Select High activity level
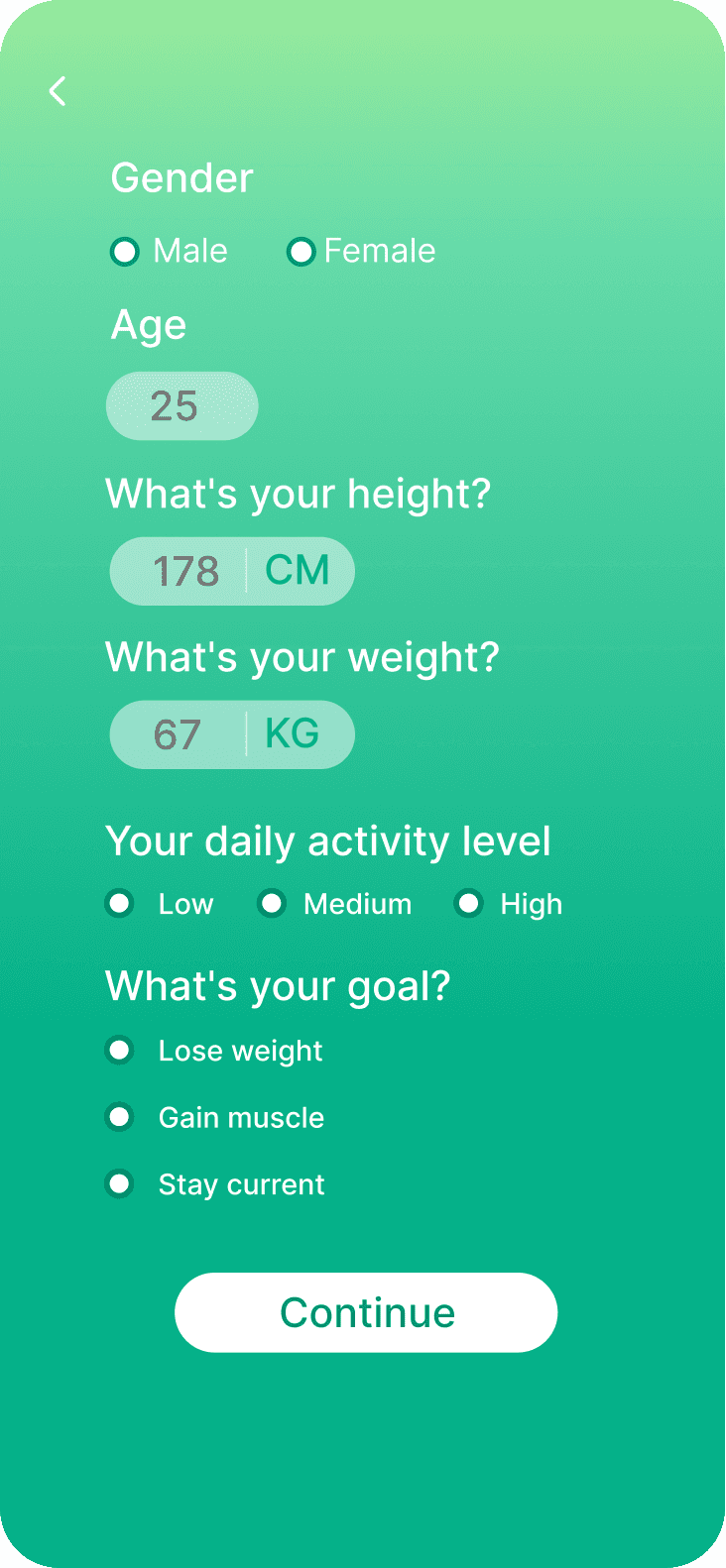Image resolution: width=726 pixels, height=1568 pixels. (x=468, y=904)
